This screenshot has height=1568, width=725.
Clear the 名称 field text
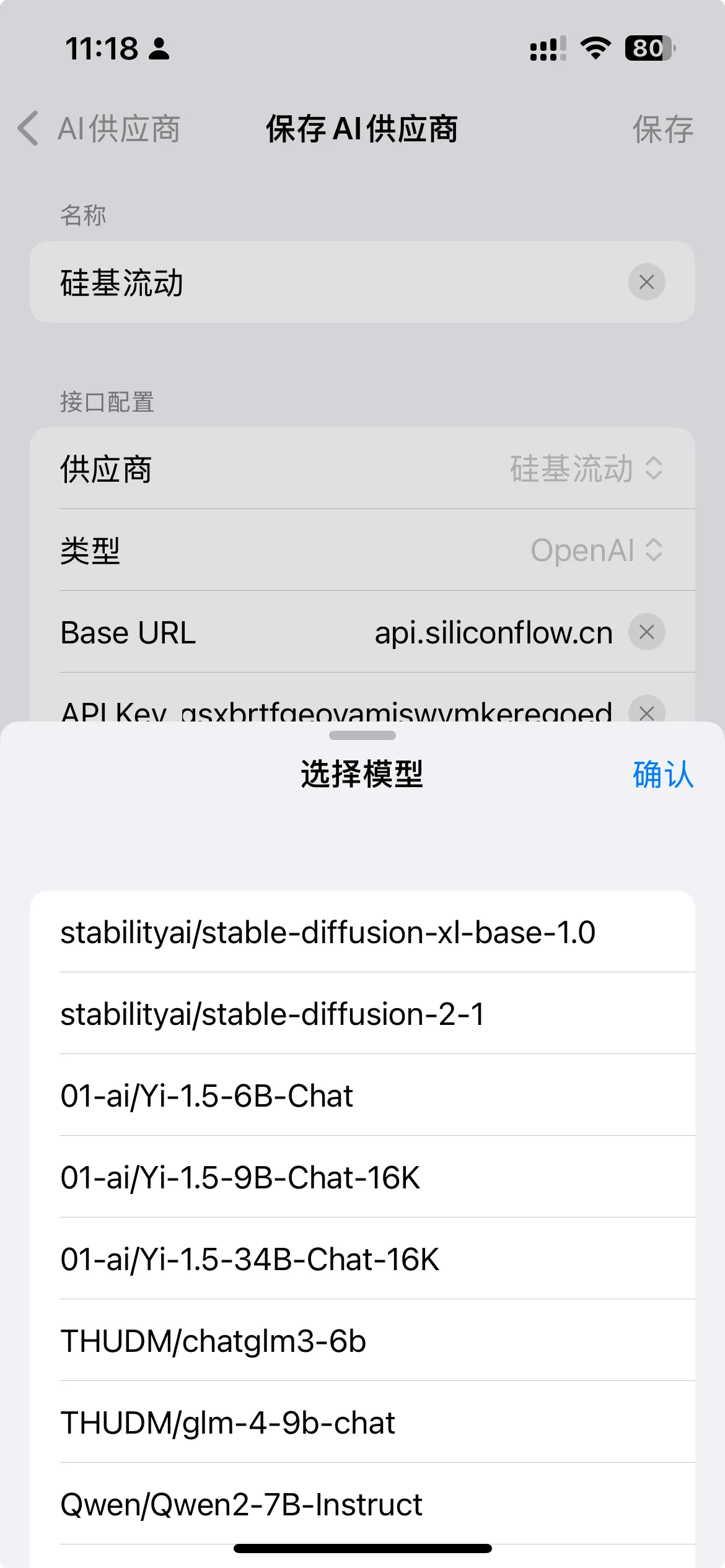pyautogui.click(x=646, y=282)
